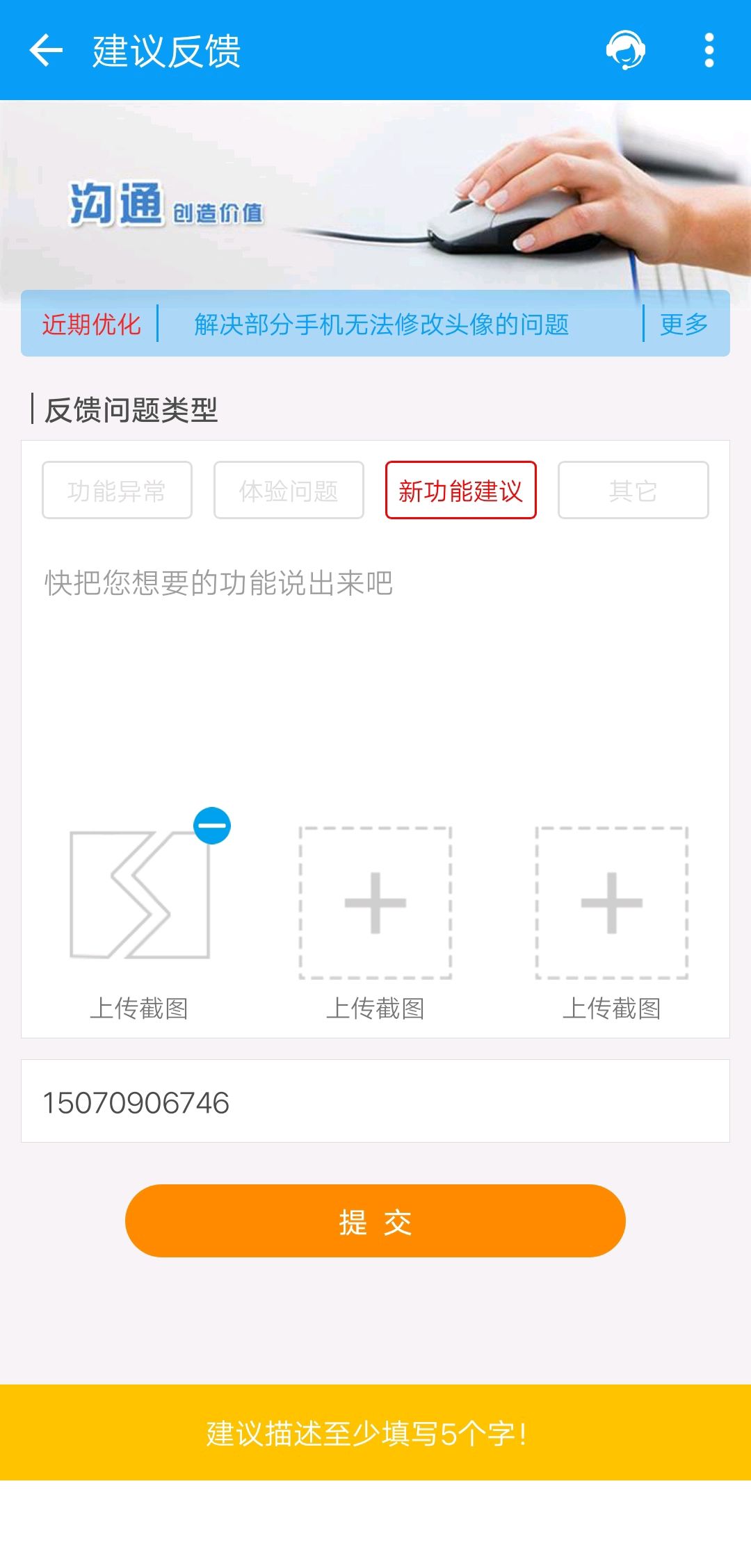Go back from the 建议反馈 page
751x1568 pixels.
pos(46,51)
